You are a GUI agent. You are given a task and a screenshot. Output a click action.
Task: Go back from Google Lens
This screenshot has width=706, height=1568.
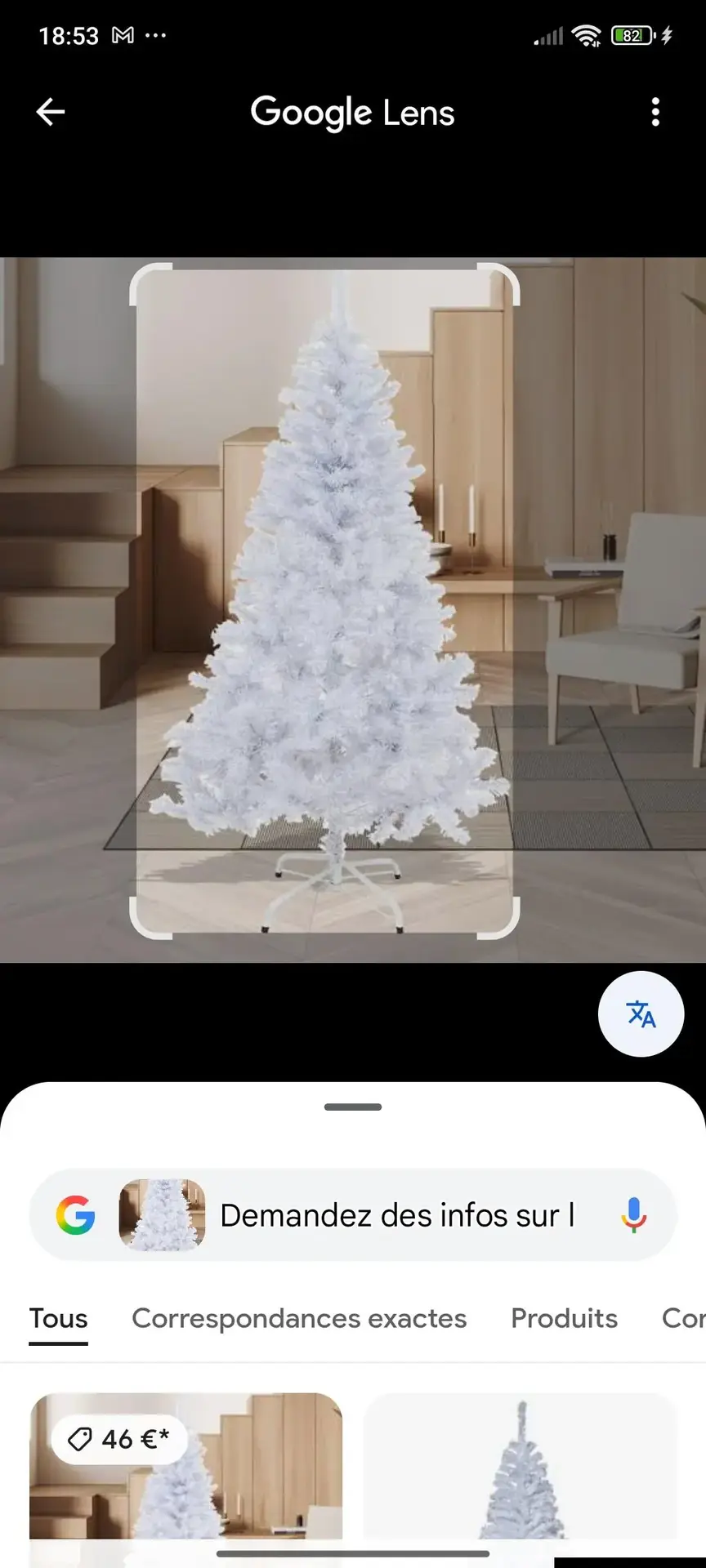(x=51, y=112)
